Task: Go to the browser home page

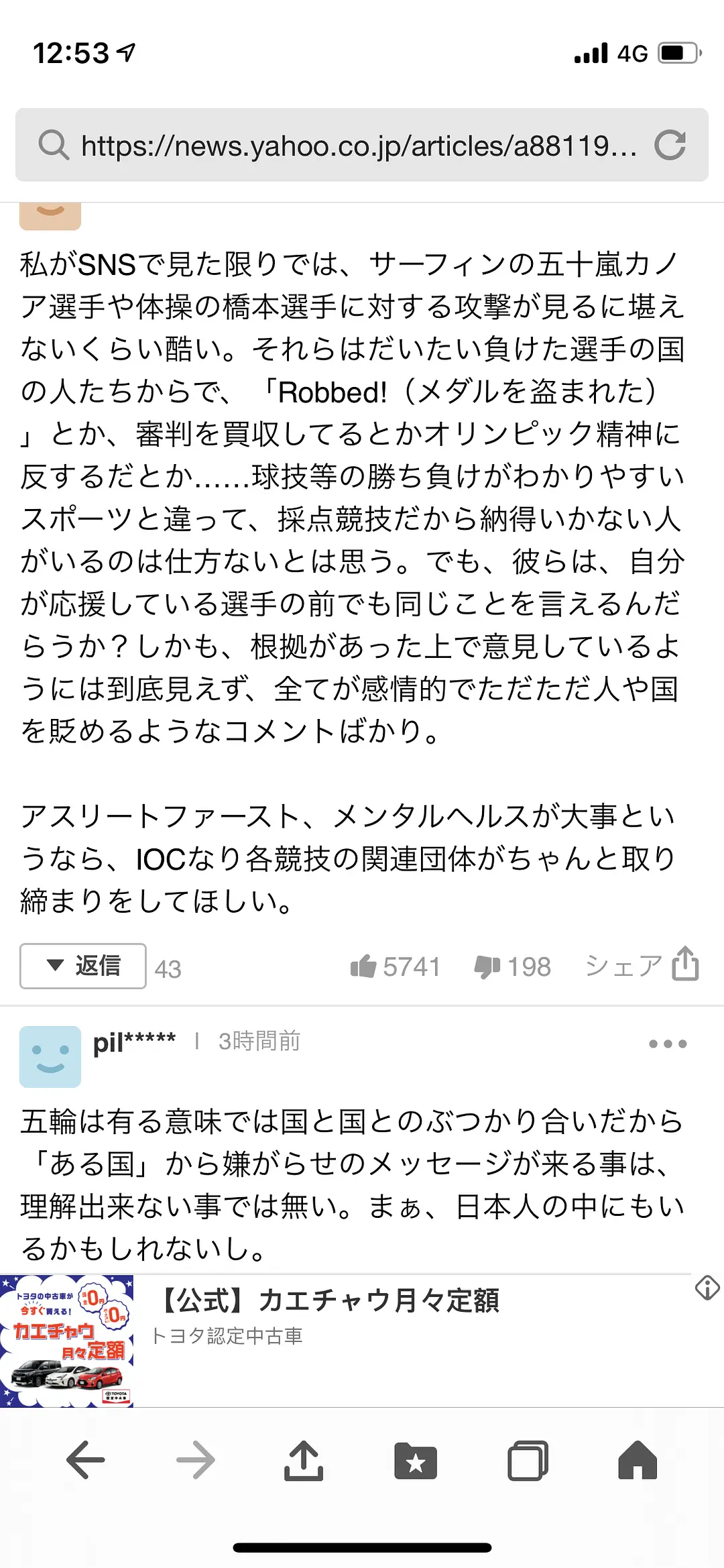Action: [638, 1459]
